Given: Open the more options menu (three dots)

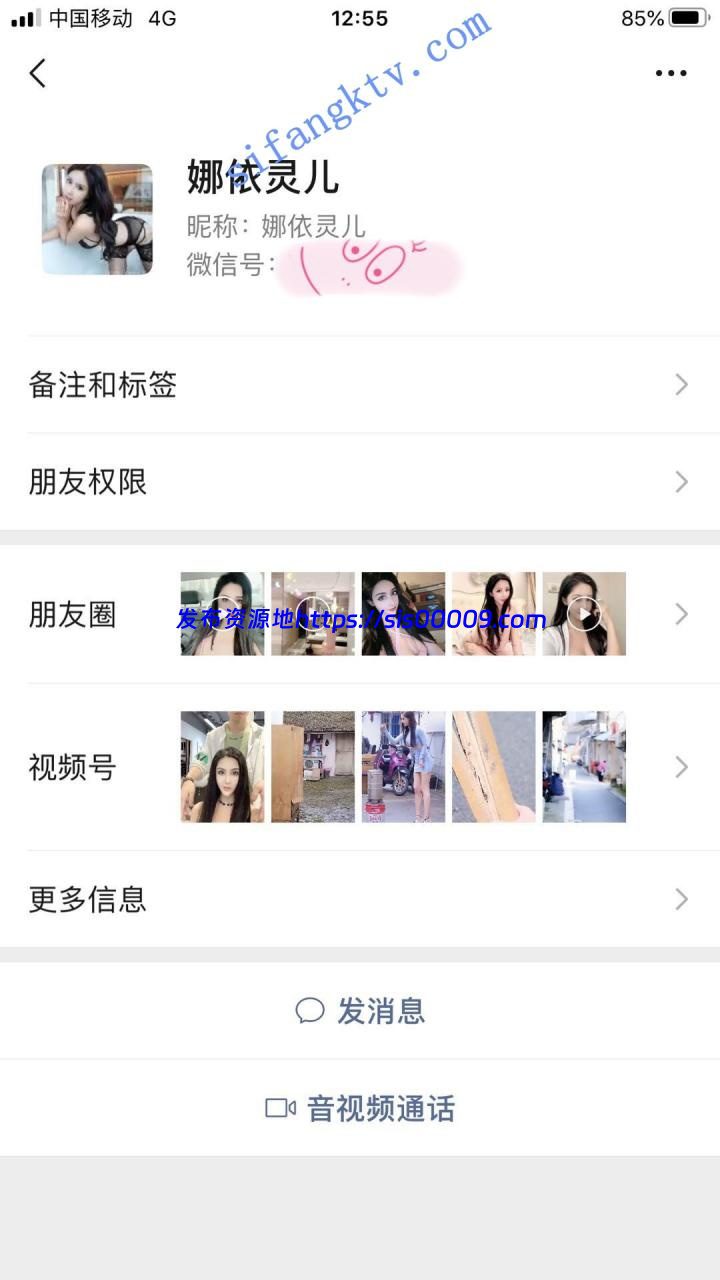Looking at the screenshot, I should click(670, 73).
